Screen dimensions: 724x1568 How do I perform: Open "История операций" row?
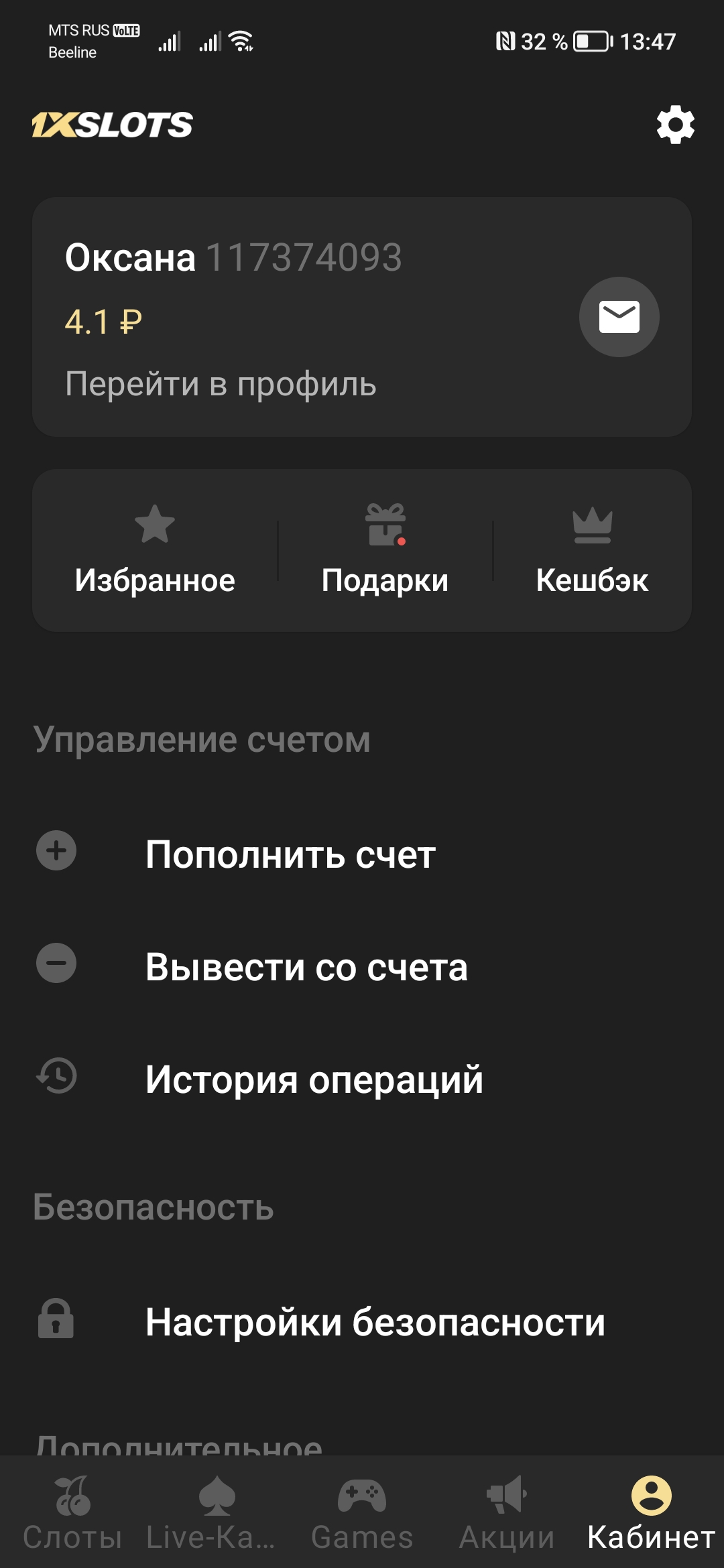(x=314, y=1080)
